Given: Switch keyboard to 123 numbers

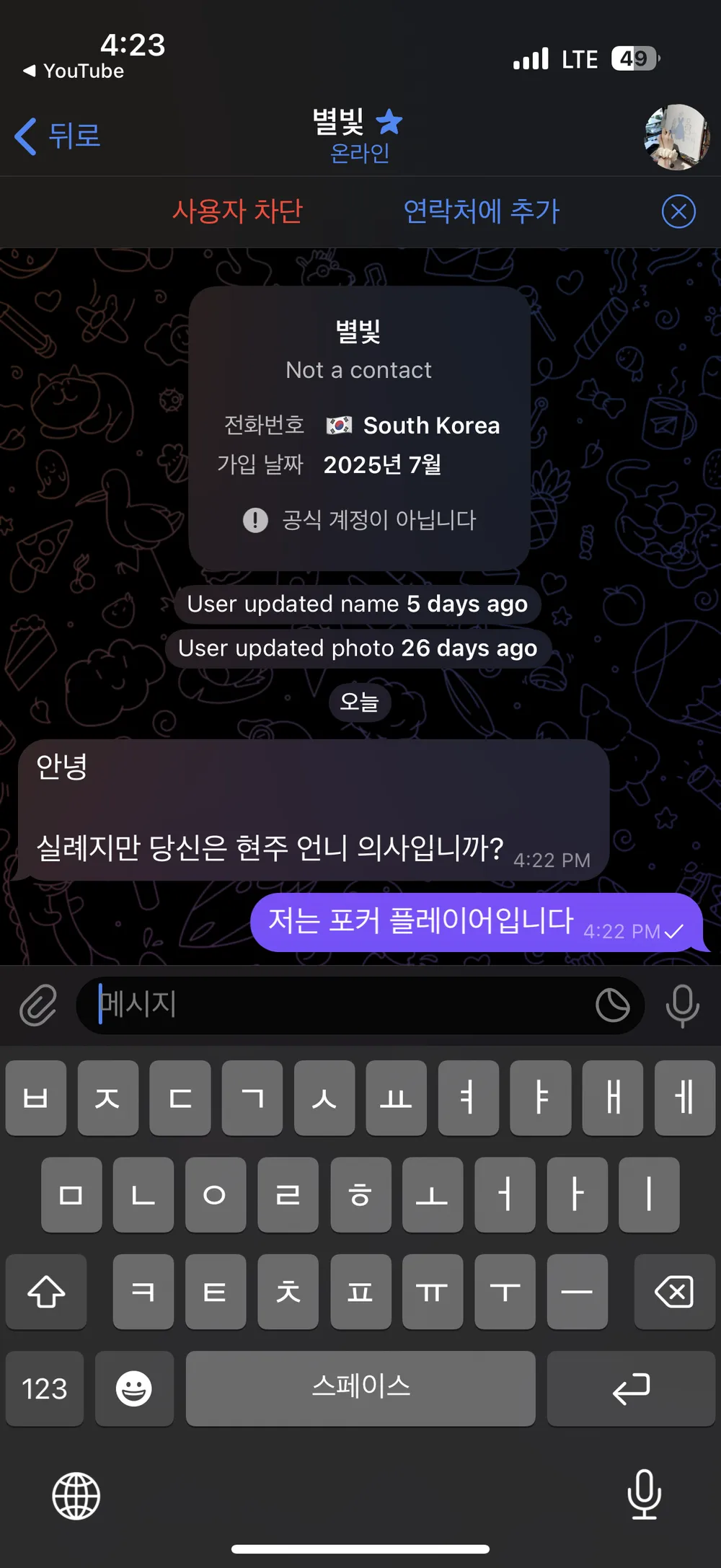Looking at the screenshot, I should click(45, 1388).
